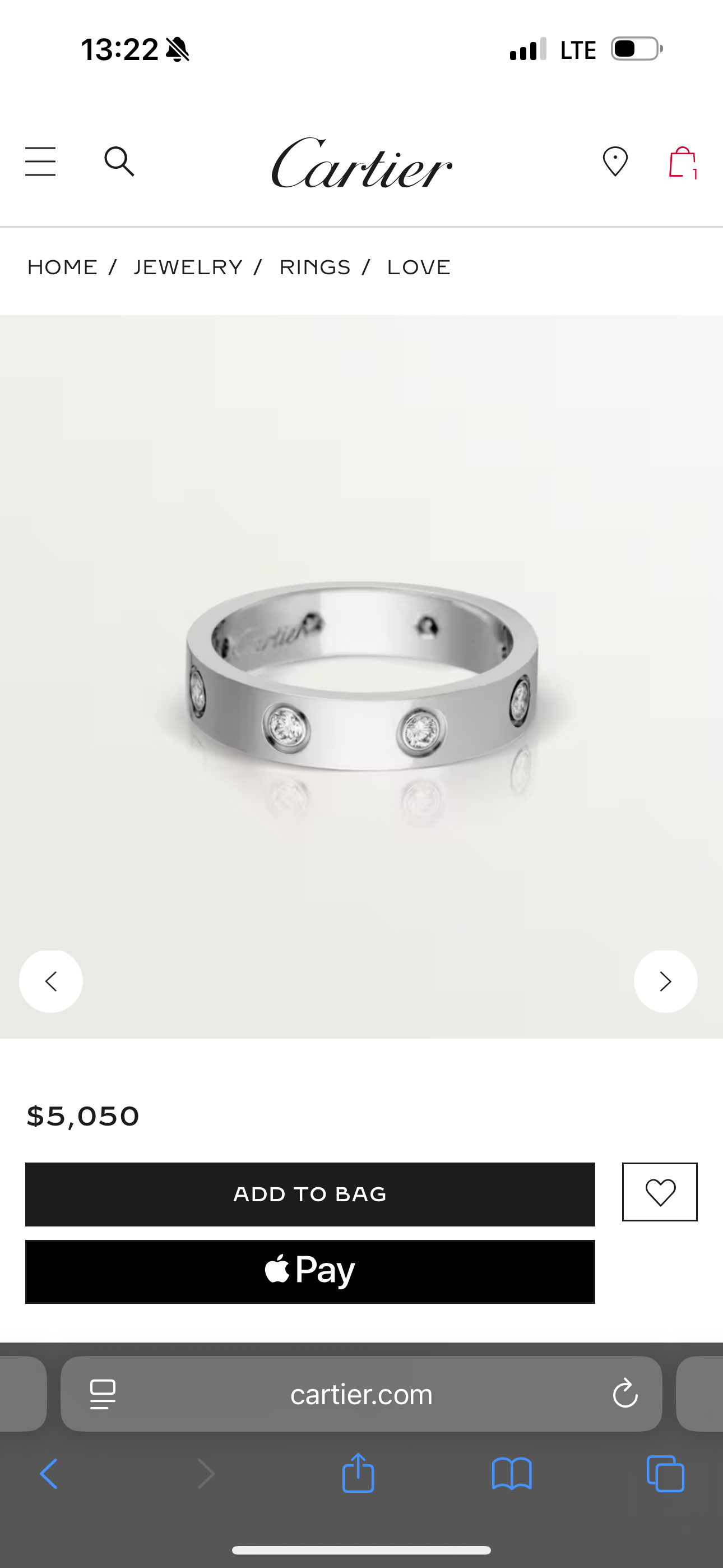The width and height of the screenshot is (723, 1568).
Task: Show the previous product image
Action: coord(51,981)
